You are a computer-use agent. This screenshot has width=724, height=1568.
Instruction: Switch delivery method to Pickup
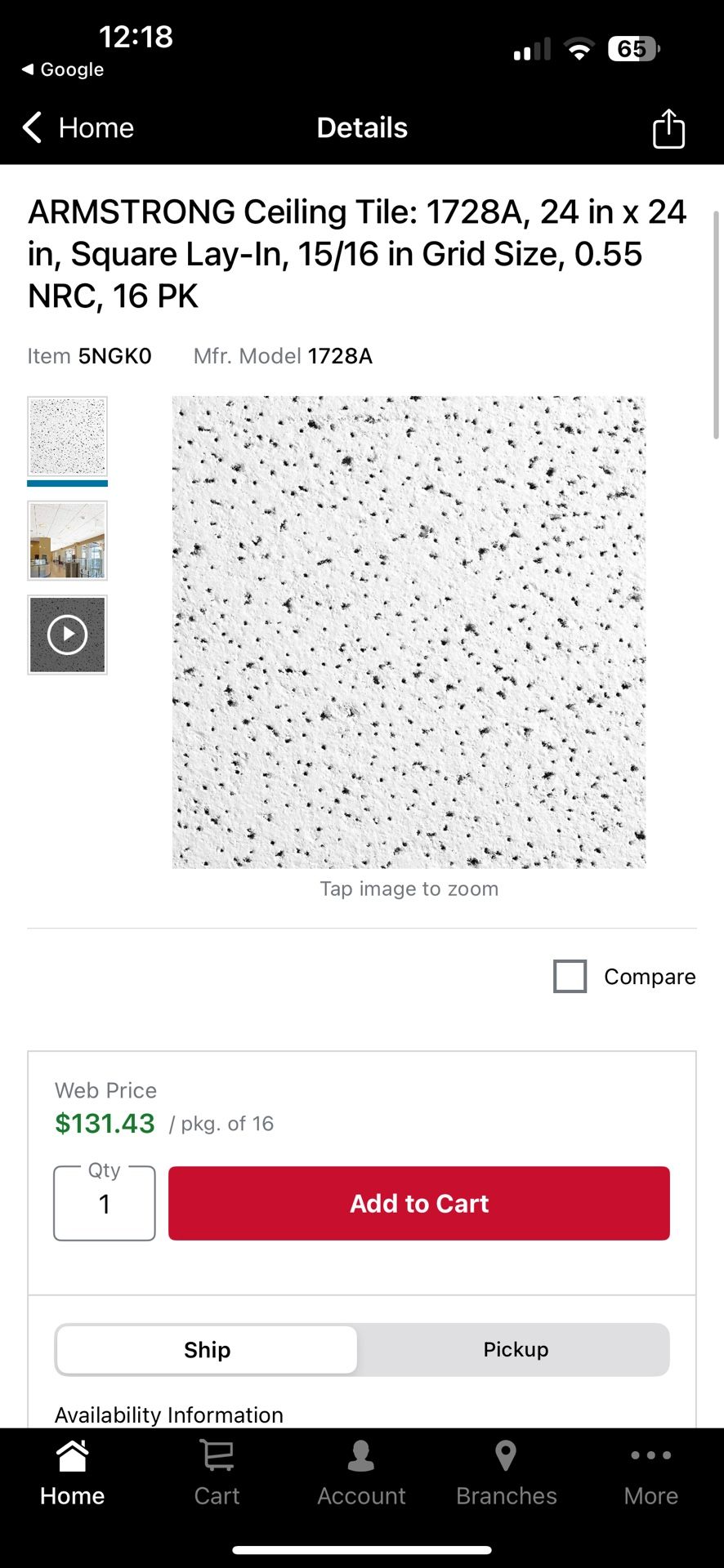pyautogui.click(x=515, y=1349)
